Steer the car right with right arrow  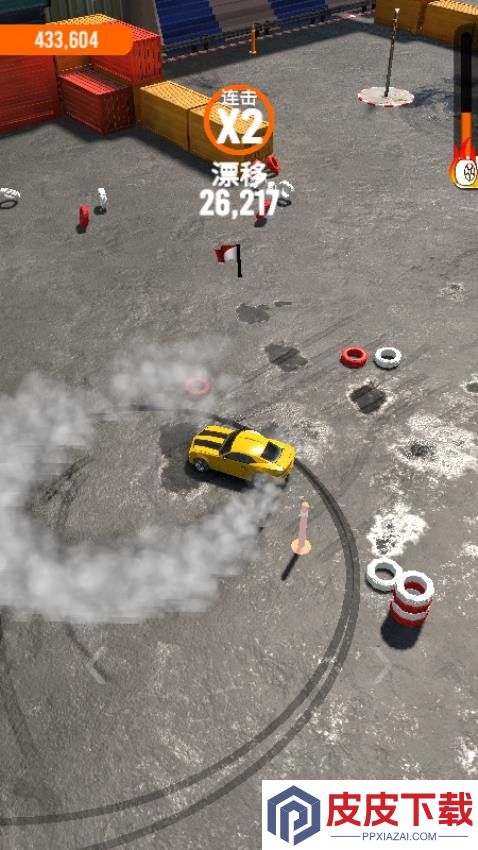point(381,664)
